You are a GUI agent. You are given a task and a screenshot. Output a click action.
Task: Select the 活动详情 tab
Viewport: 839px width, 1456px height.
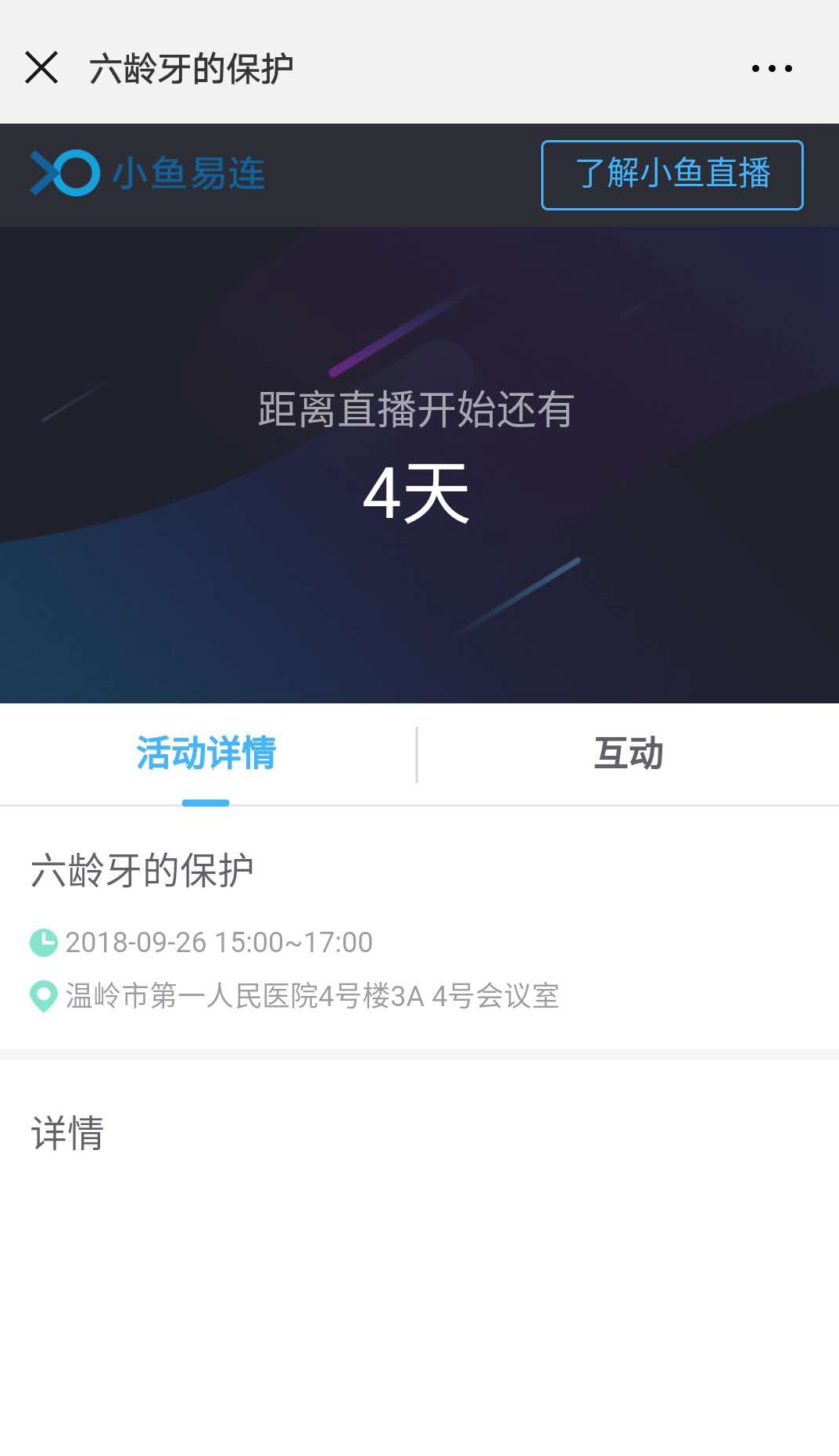tap(206, 753)
